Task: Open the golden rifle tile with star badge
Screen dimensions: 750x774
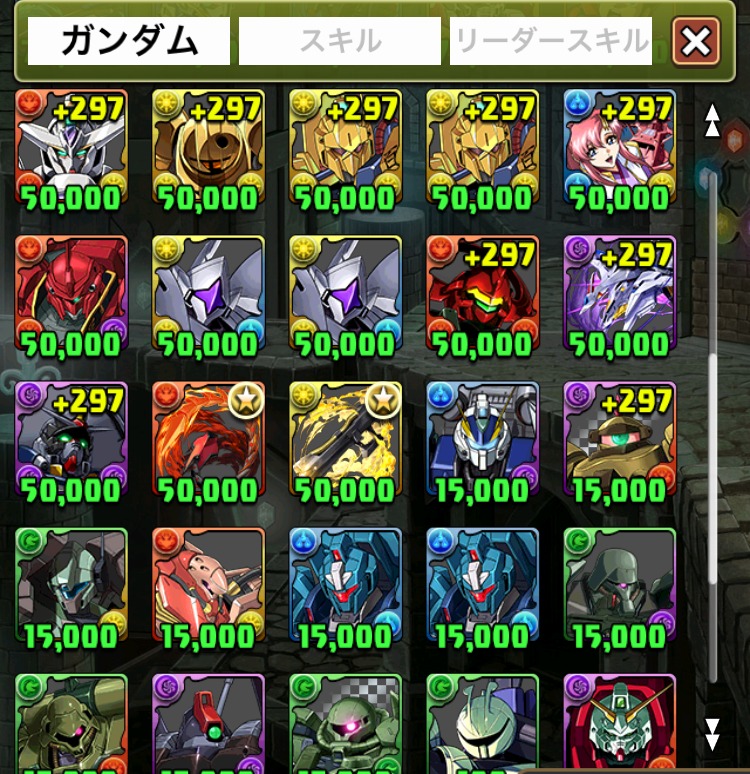Action: 345,438
